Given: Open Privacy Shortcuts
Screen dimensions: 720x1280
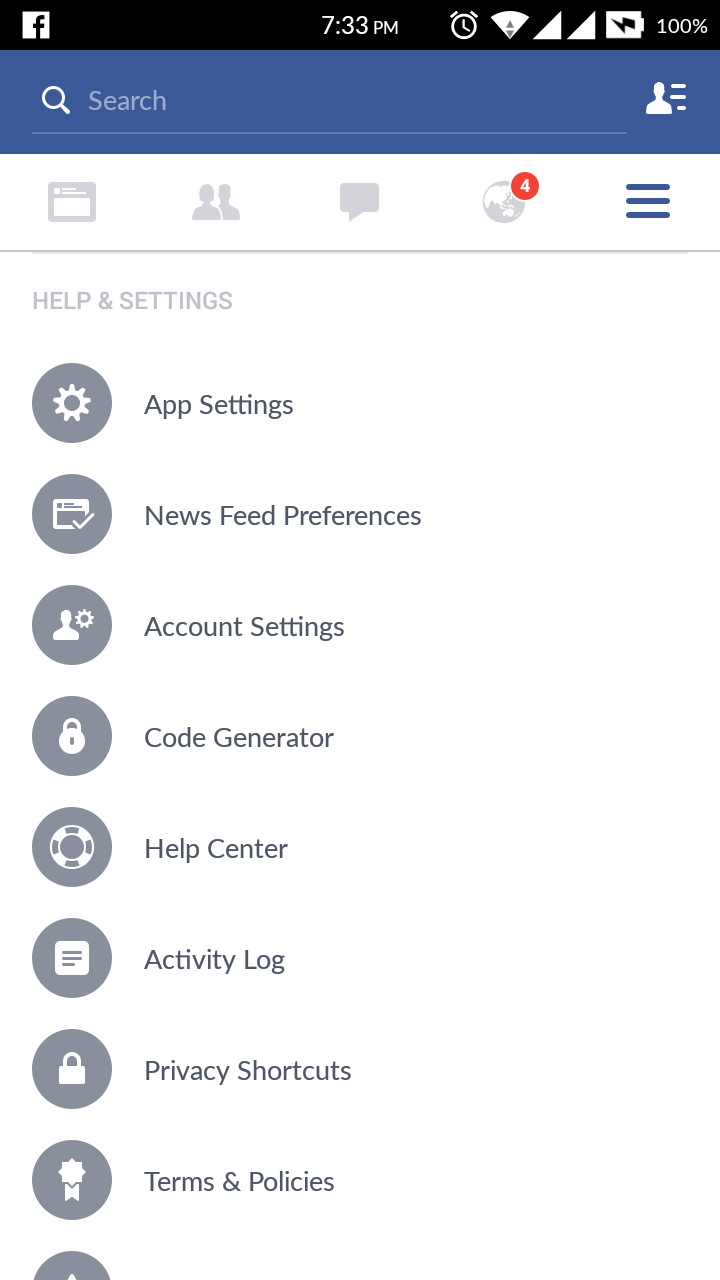Looking at the screenshot, I should tap(248, 1070).
